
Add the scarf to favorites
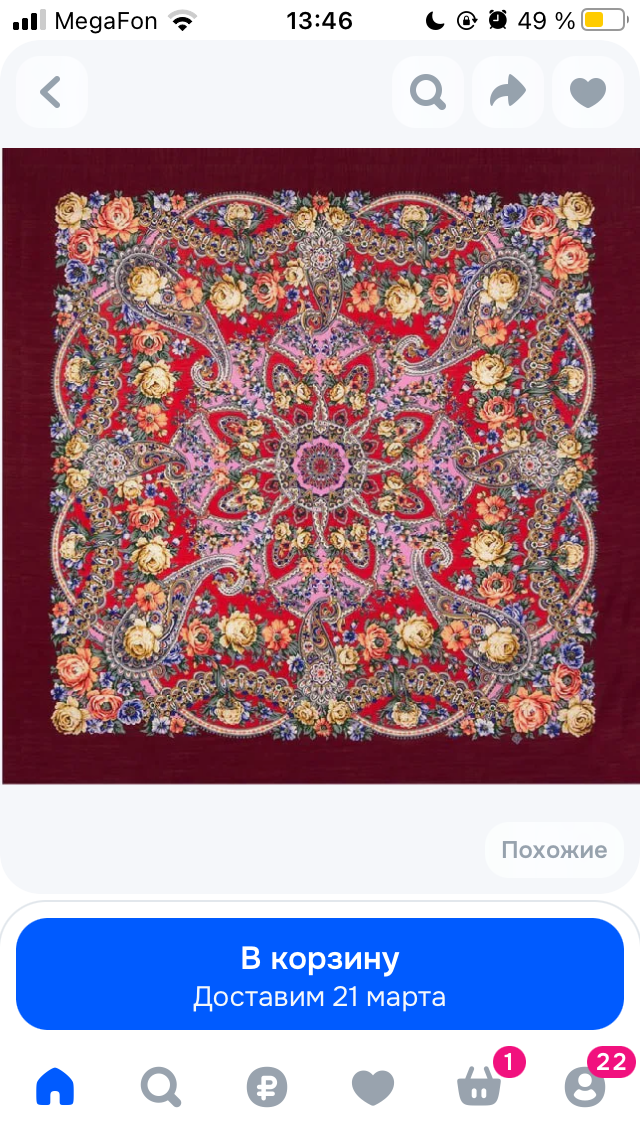[588, 92]
